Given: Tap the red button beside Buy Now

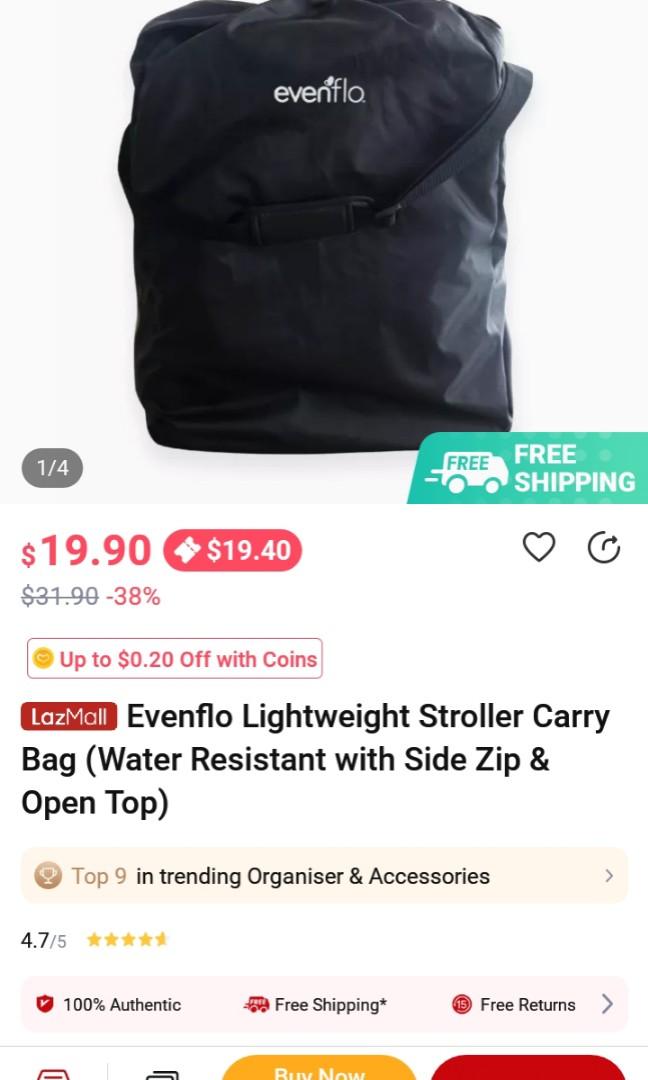Looking at the screenshot, I should pos(528,1070).
